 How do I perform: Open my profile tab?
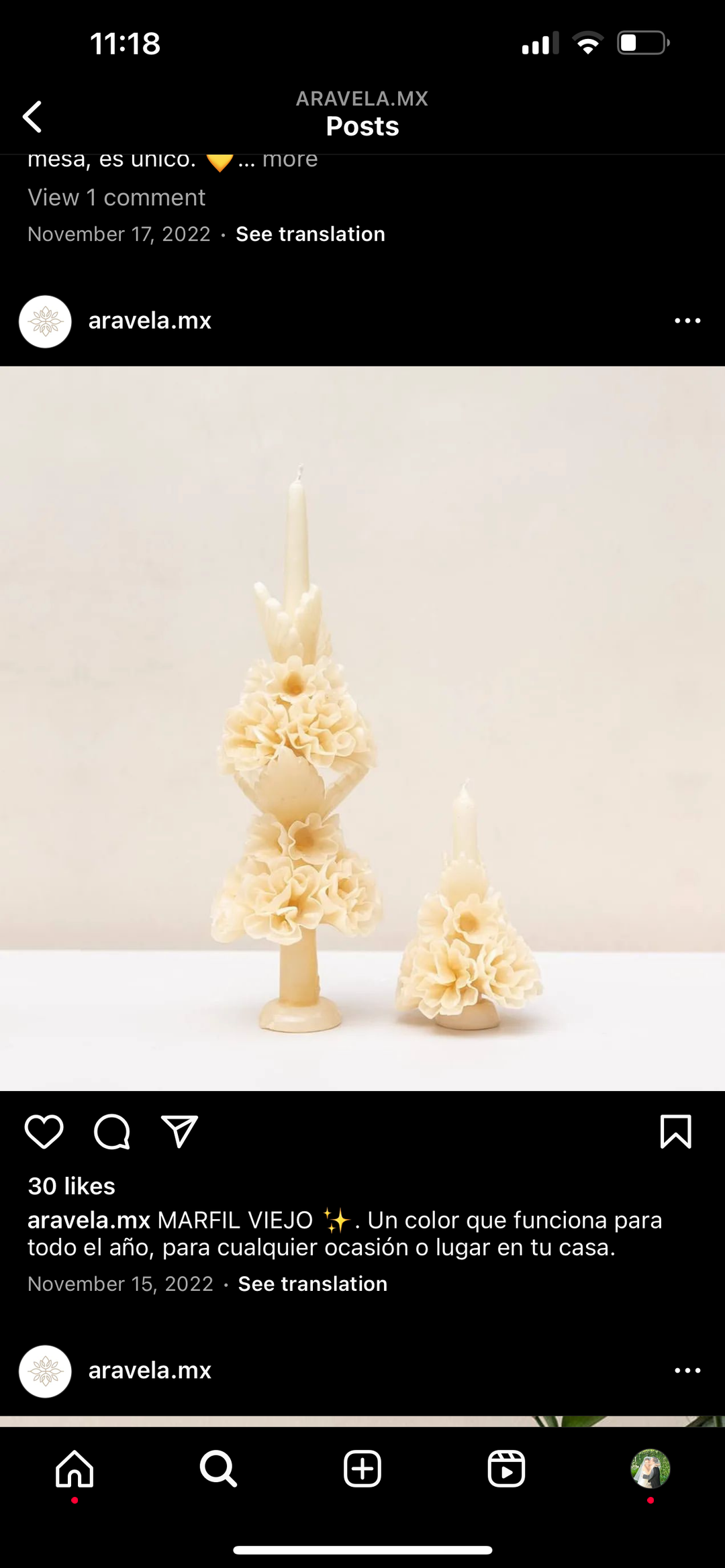point(650,1469)
